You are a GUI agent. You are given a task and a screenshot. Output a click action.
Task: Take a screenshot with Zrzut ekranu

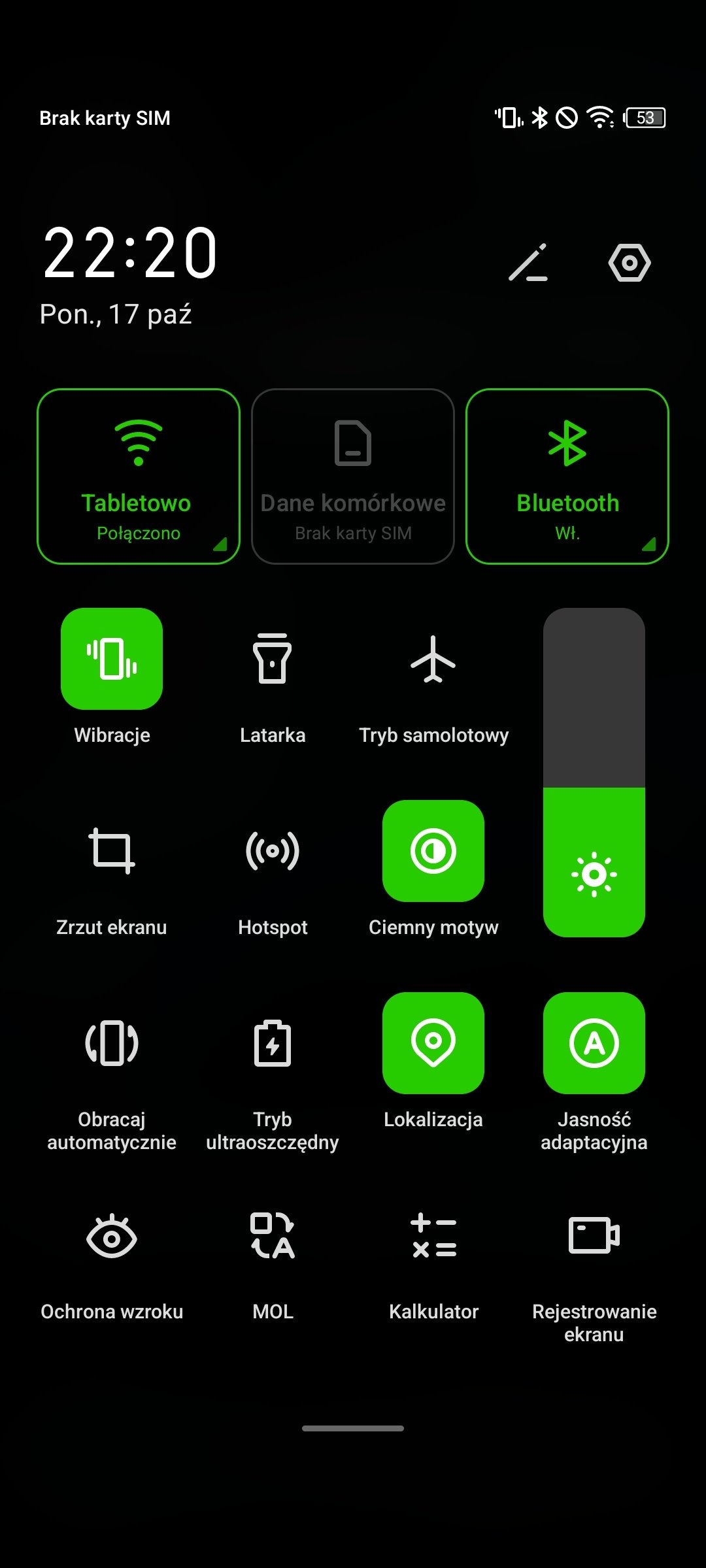112,851
